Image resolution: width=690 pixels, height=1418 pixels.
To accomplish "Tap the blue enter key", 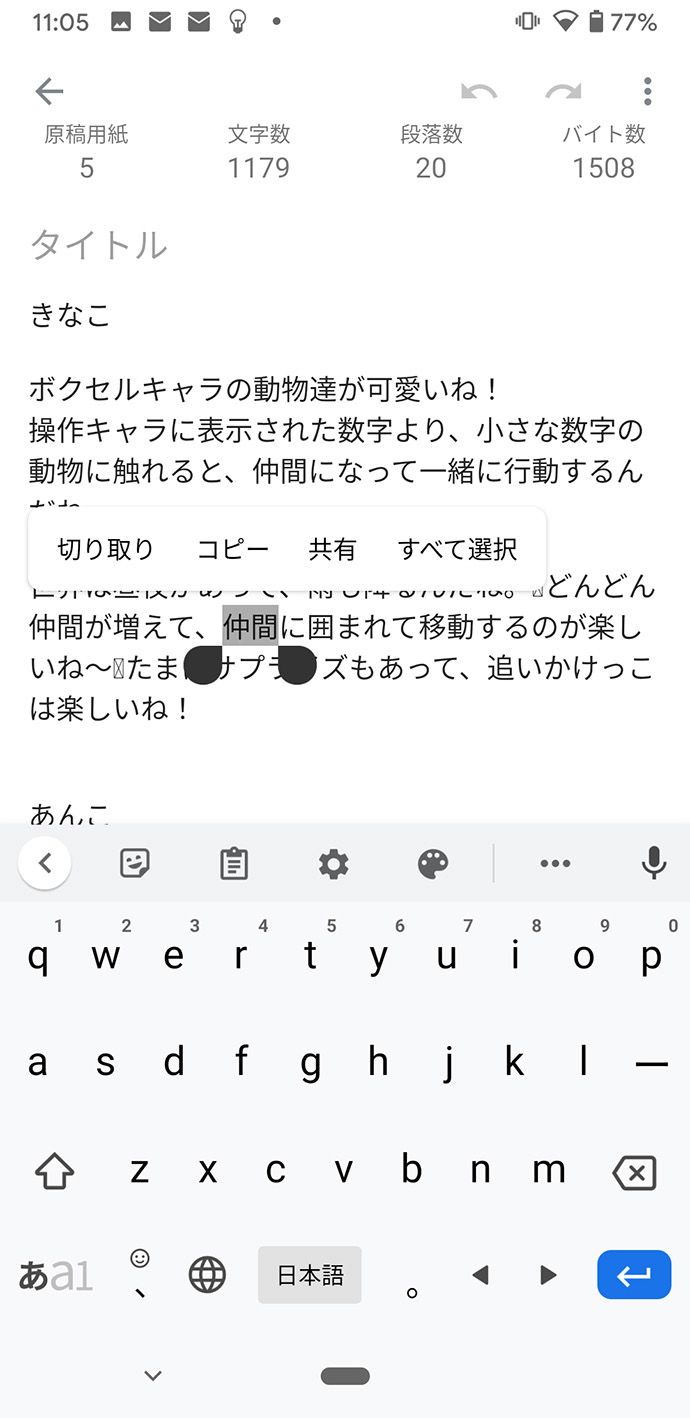I will coord(634,1274).
